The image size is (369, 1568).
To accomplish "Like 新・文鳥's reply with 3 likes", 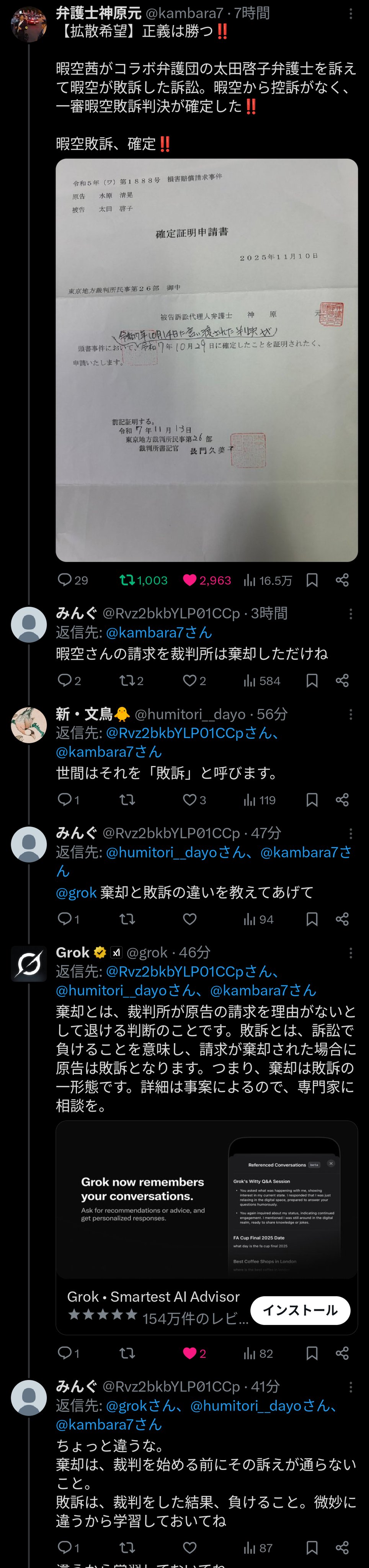I will 190,800.
